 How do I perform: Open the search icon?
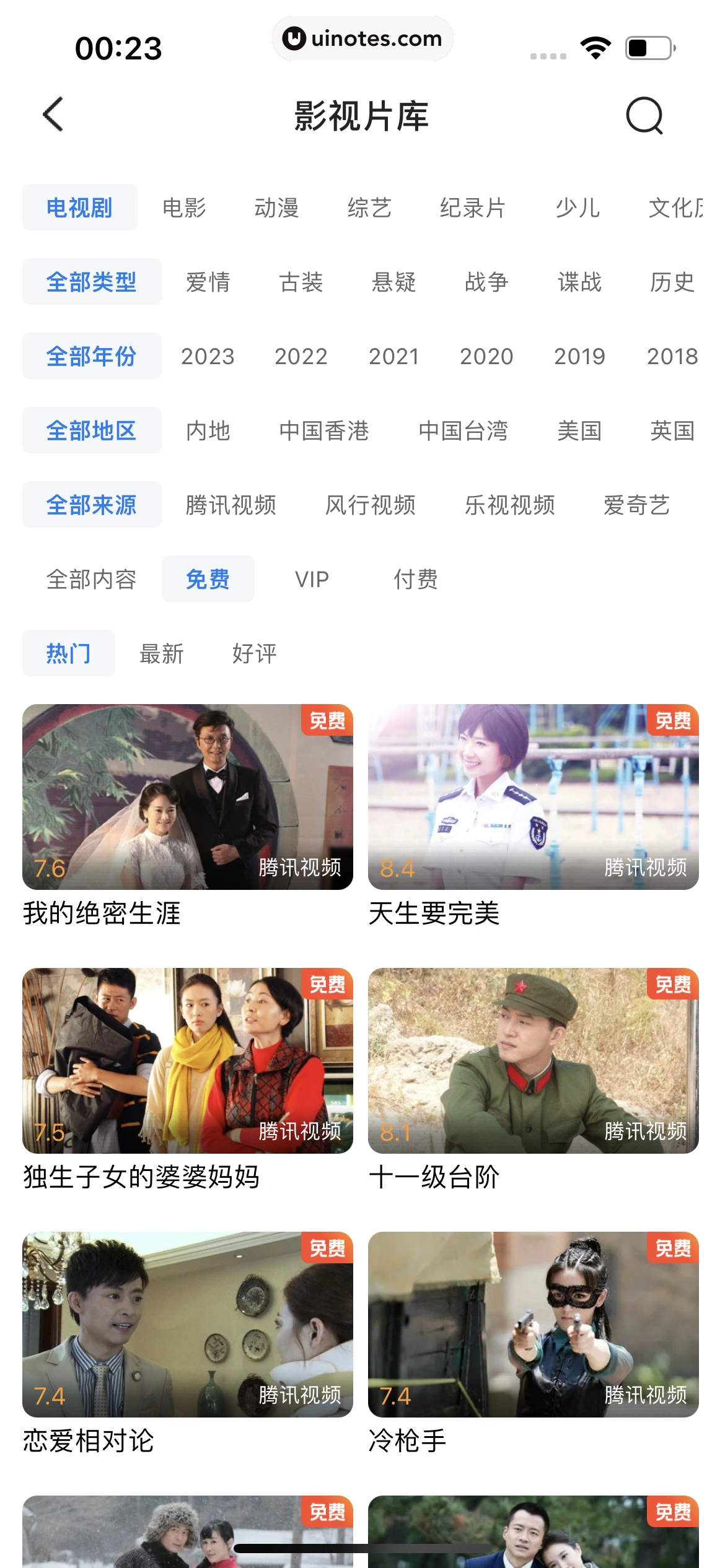point(644,115)
